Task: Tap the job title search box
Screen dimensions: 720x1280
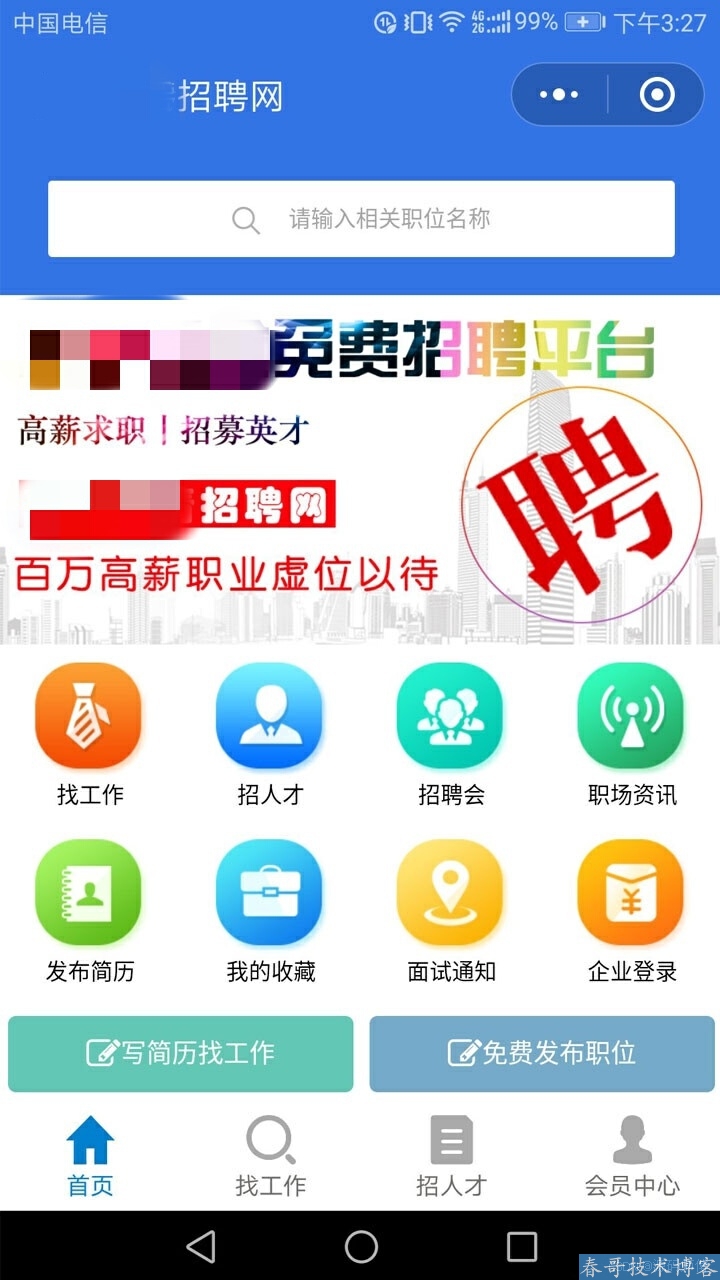Action: [361, 219]
